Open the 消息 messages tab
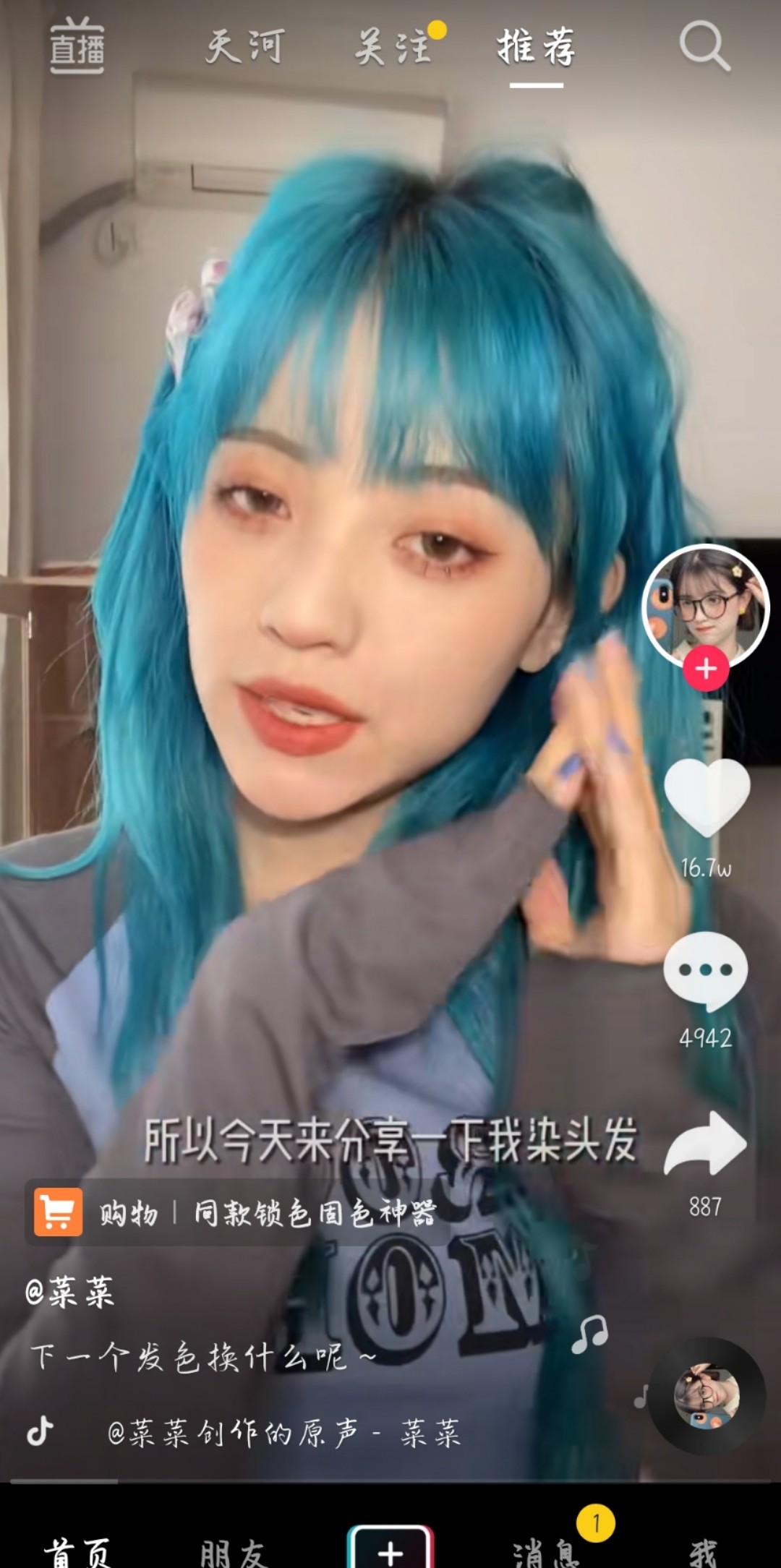The width and height of the screenshot is (781, 1568). tap(546, 1549)
